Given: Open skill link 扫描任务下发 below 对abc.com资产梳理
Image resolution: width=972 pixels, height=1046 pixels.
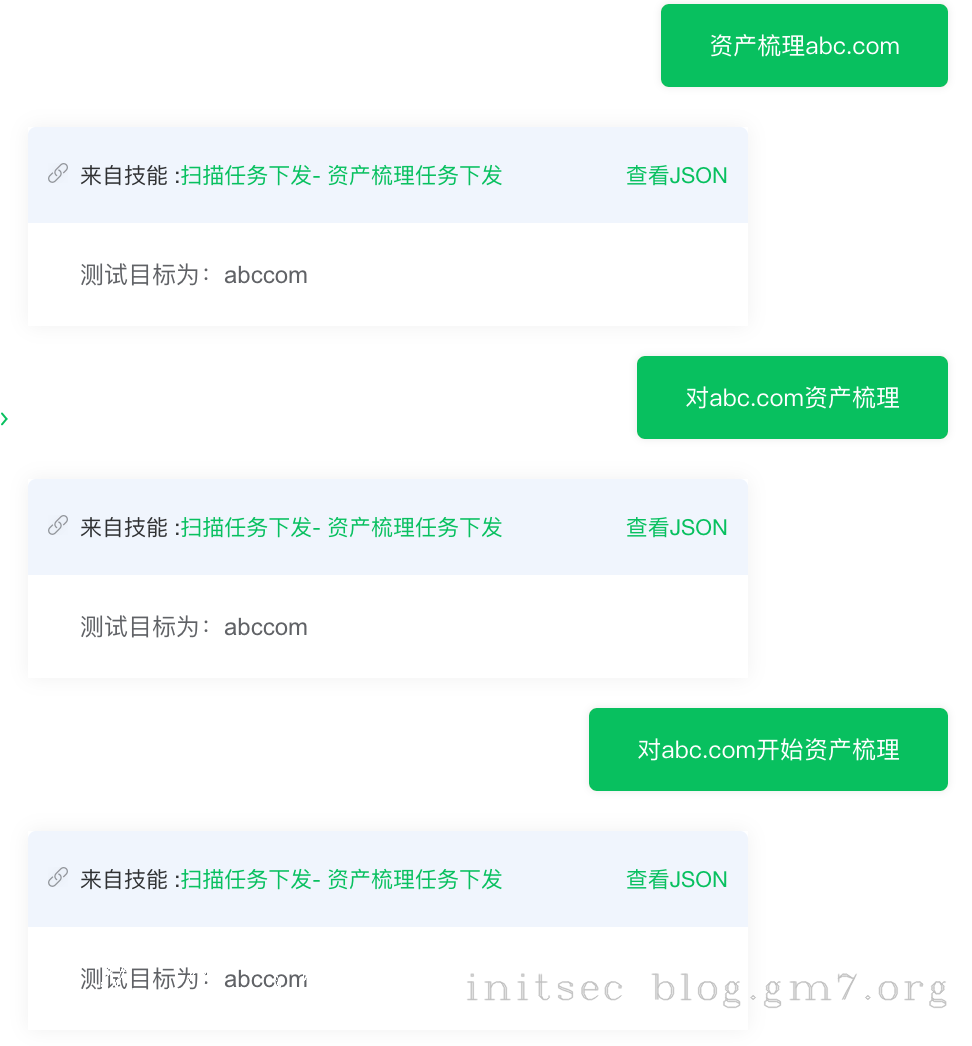Looking at the screenshot, I should coord(341,528).
